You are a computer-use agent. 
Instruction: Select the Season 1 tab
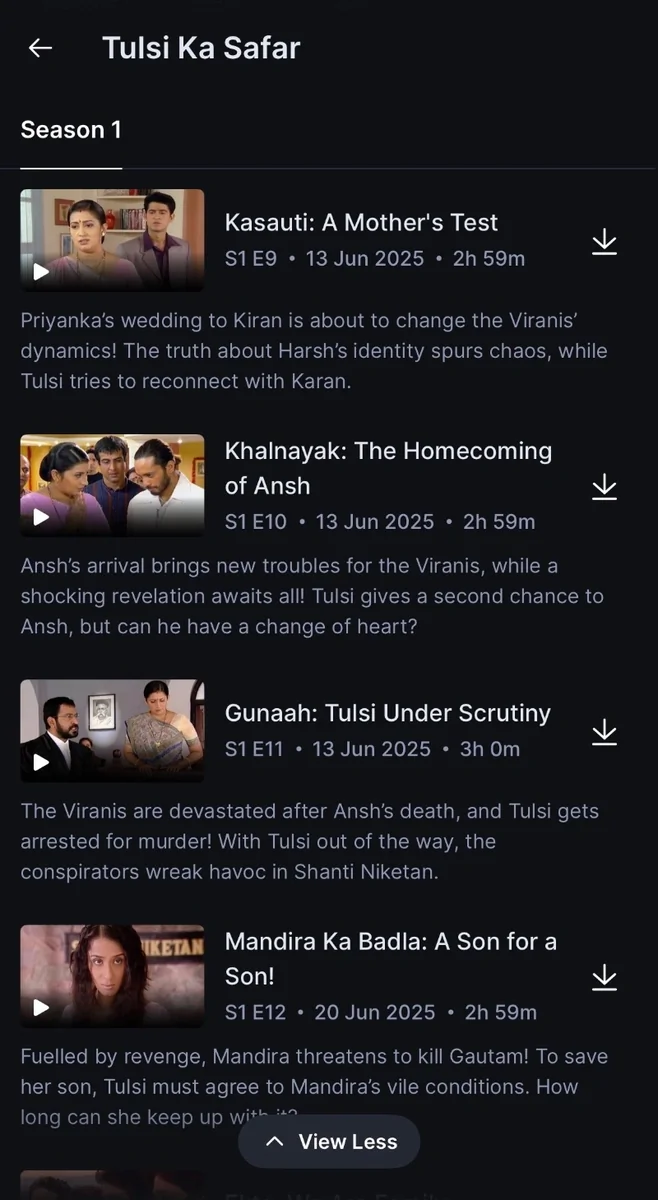click(71, 130)
